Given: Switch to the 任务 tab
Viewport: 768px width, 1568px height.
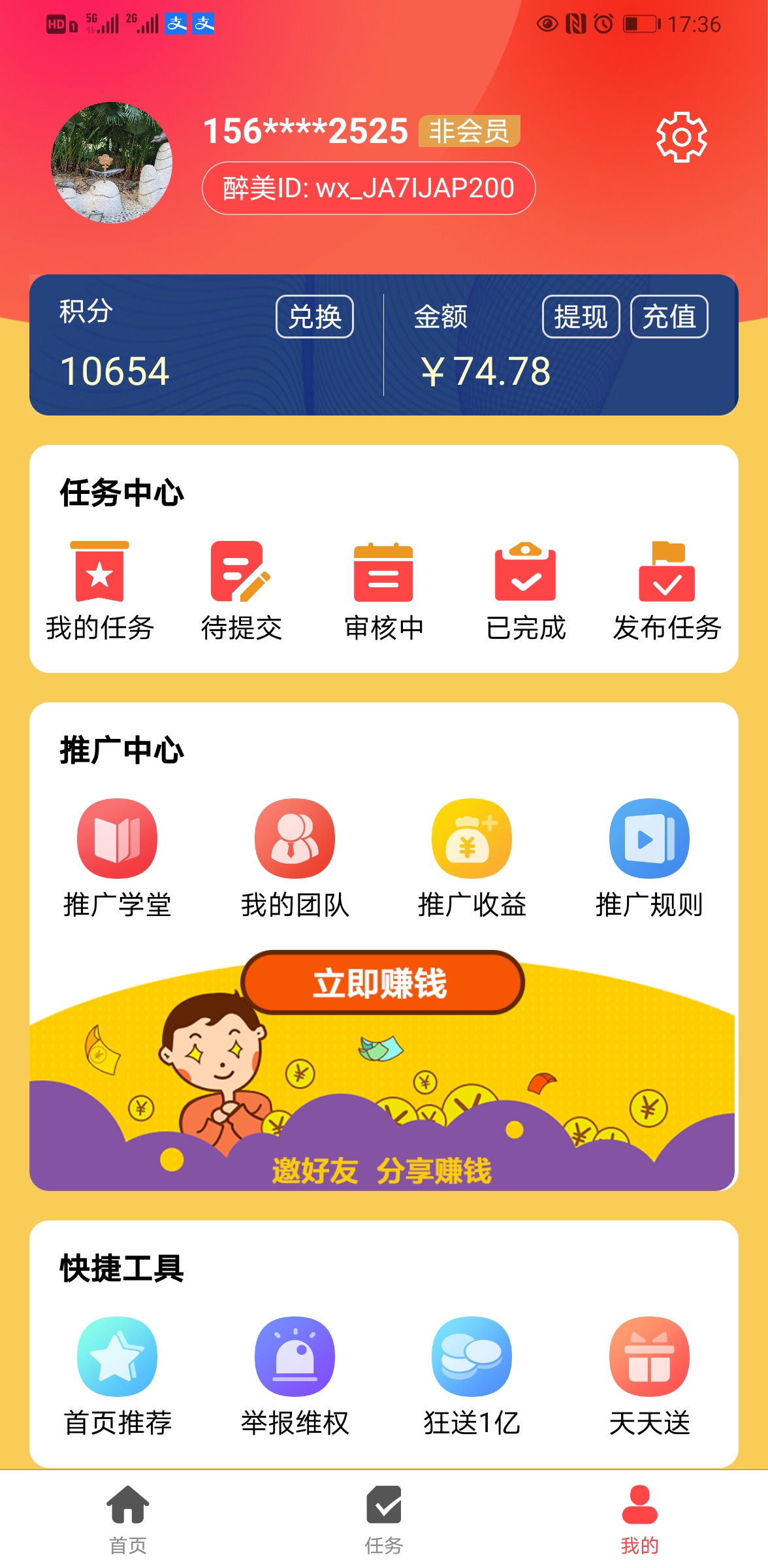Looking at the screenshot, I should [x=384, y=1520].
